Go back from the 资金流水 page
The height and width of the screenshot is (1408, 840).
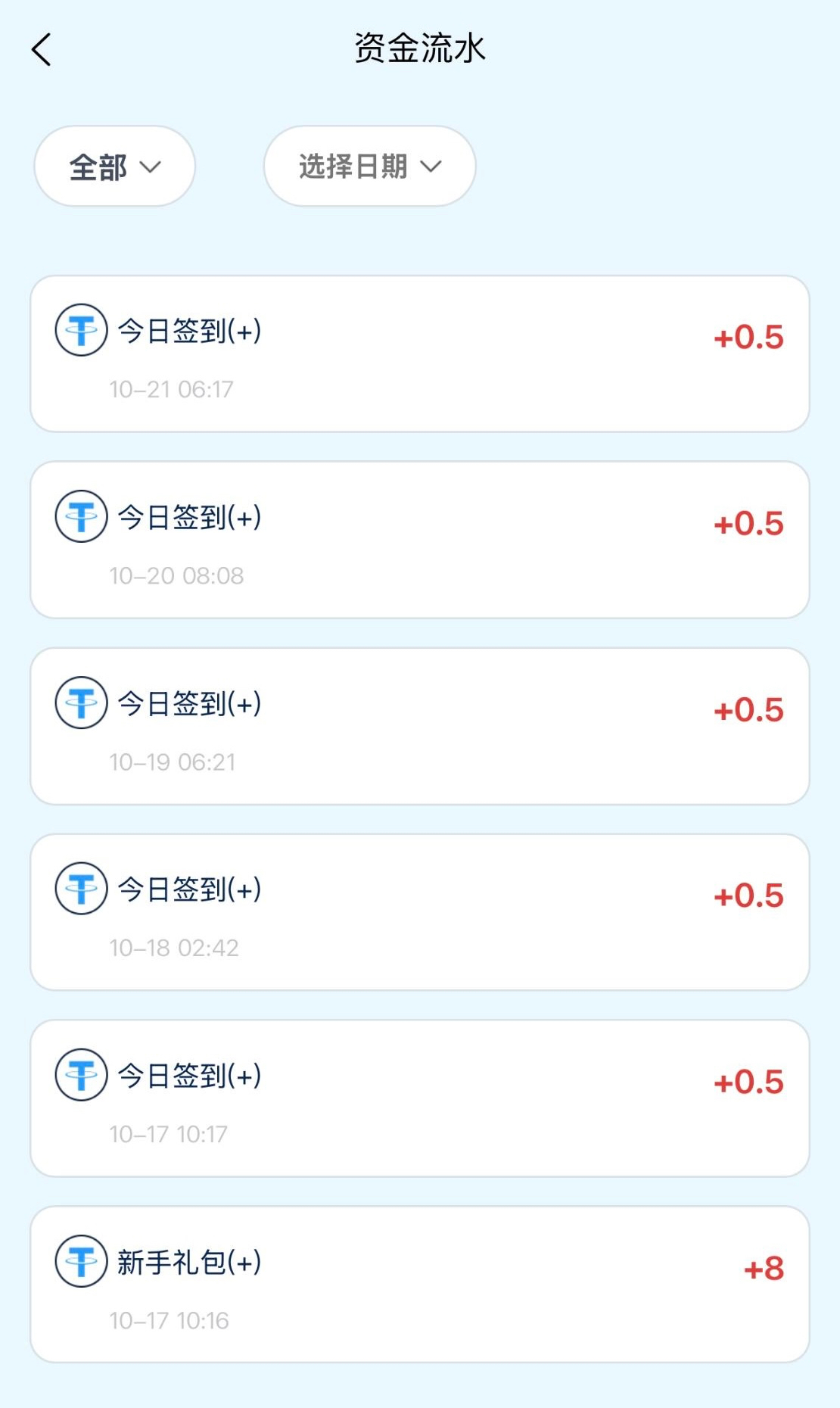[42, 50]
